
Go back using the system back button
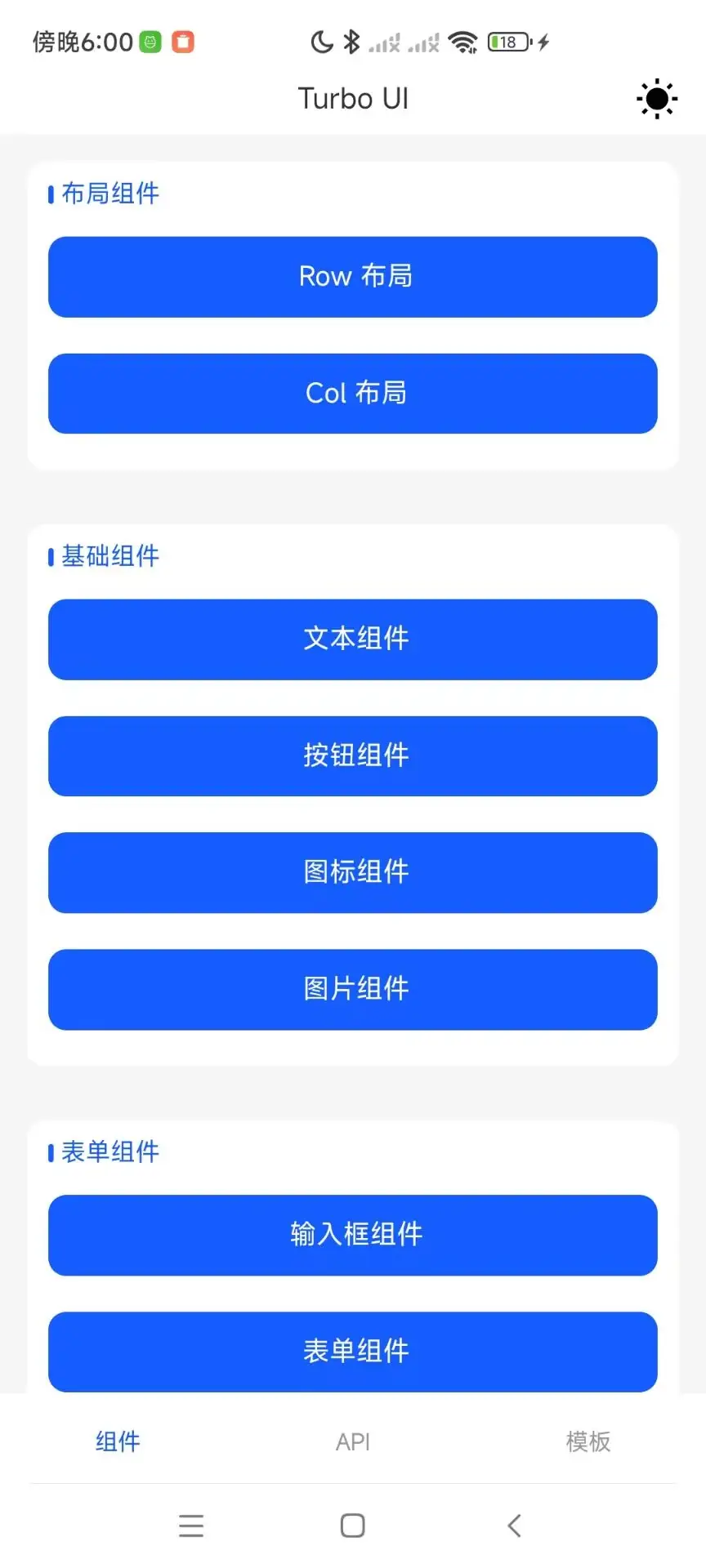click(514, 1526)
